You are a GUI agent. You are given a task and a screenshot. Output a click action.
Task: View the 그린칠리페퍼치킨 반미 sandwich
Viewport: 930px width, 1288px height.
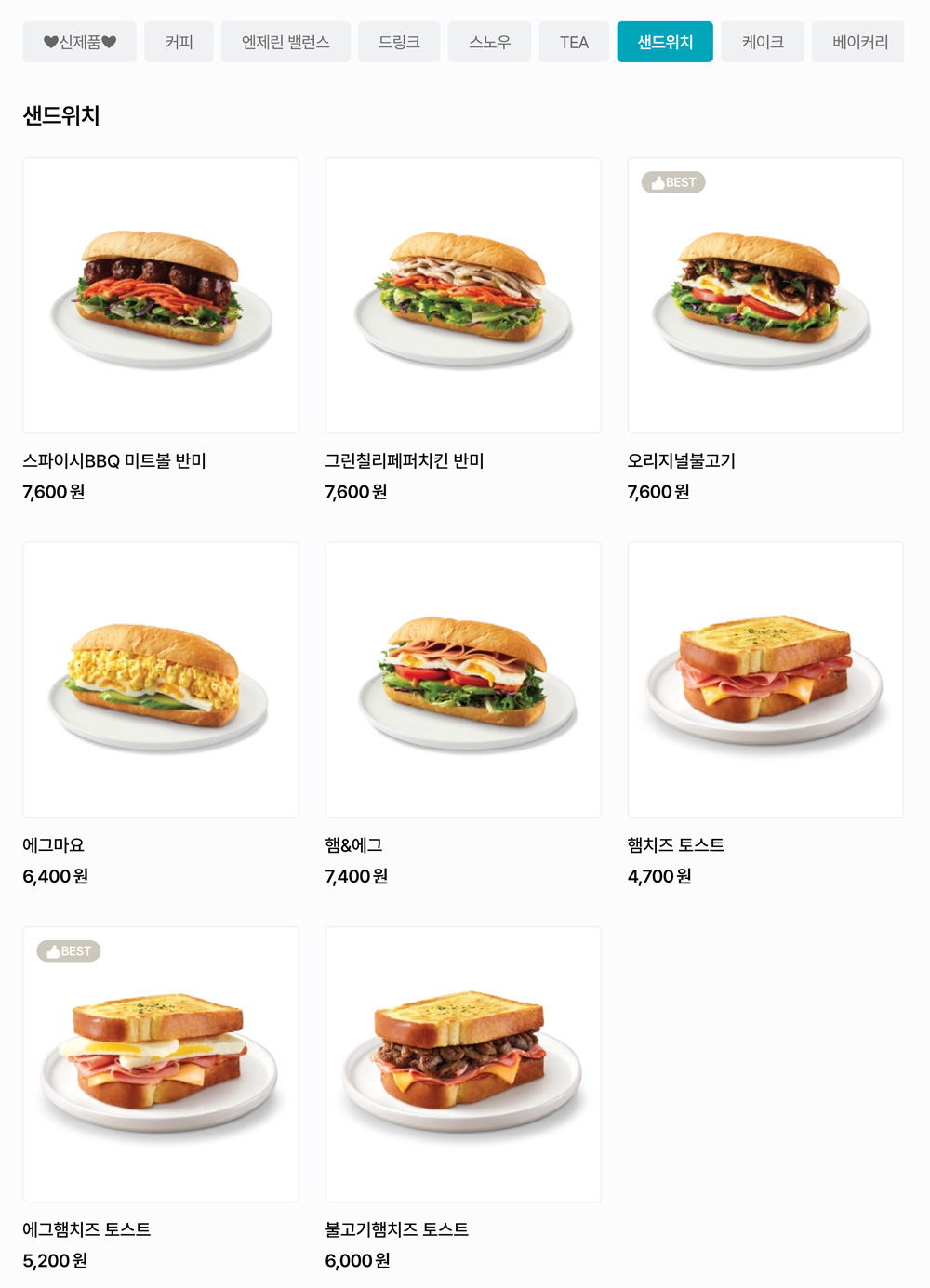pos(463,296)
